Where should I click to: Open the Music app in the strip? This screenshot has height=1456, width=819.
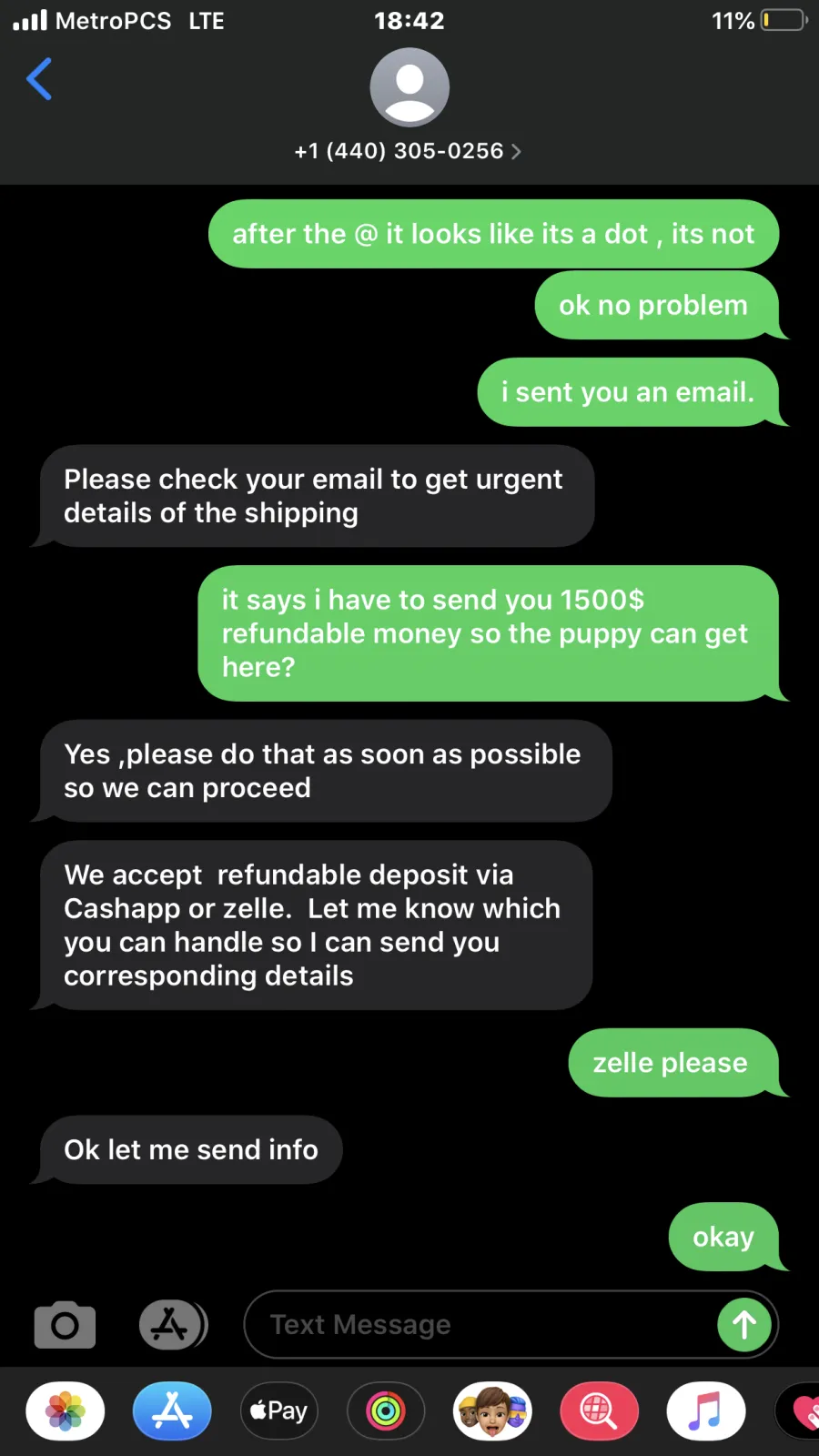tap(706, 1411)
